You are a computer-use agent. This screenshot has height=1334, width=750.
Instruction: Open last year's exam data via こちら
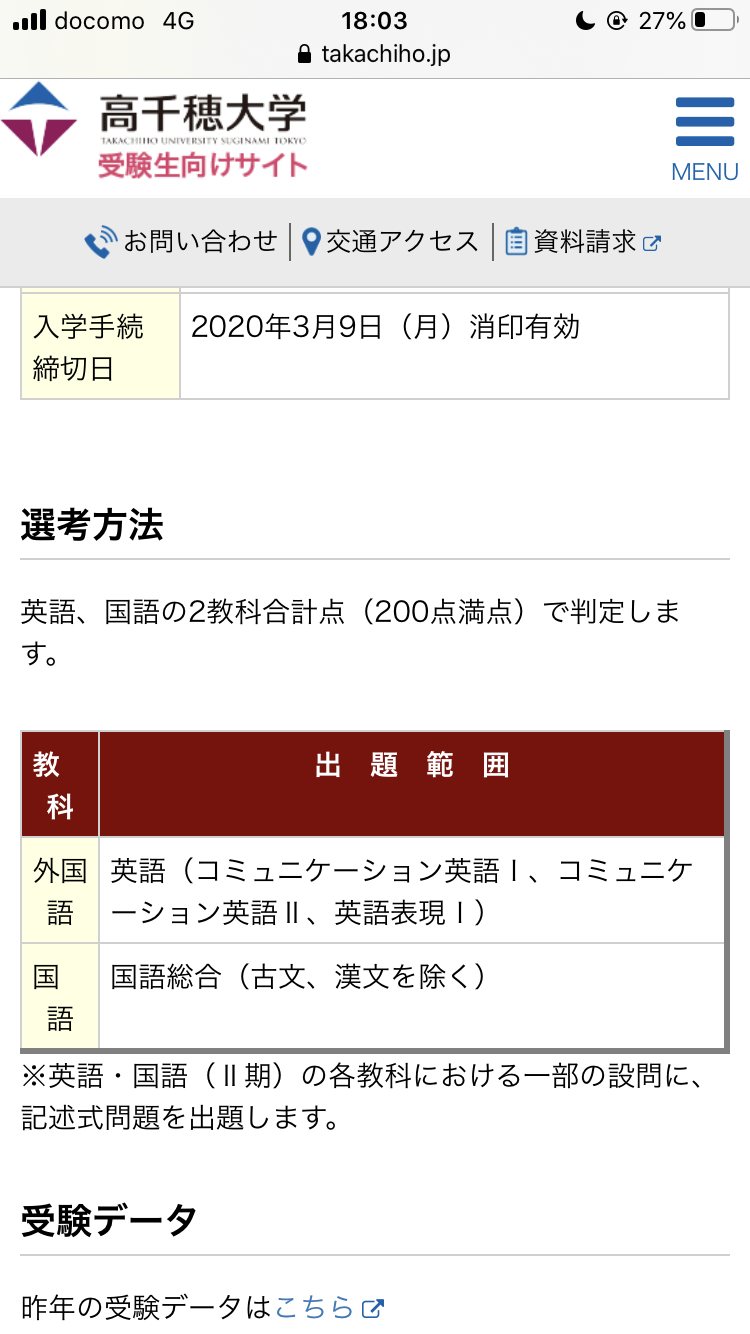[329, 1307]
